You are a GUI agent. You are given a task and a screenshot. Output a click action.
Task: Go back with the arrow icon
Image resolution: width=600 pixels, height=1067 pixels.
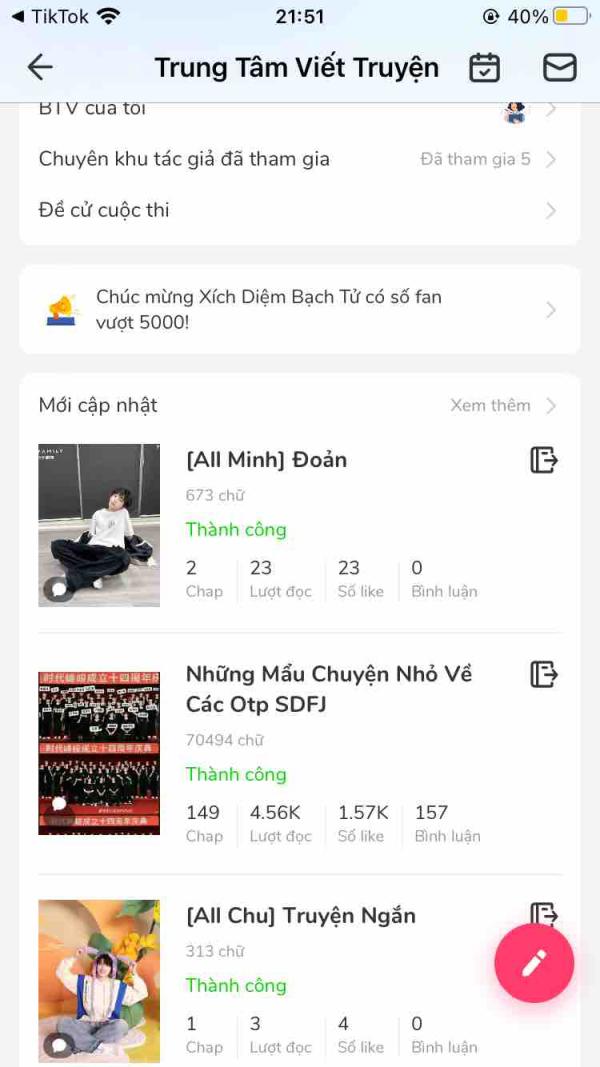pyautogui.click(x=40, y=67)
